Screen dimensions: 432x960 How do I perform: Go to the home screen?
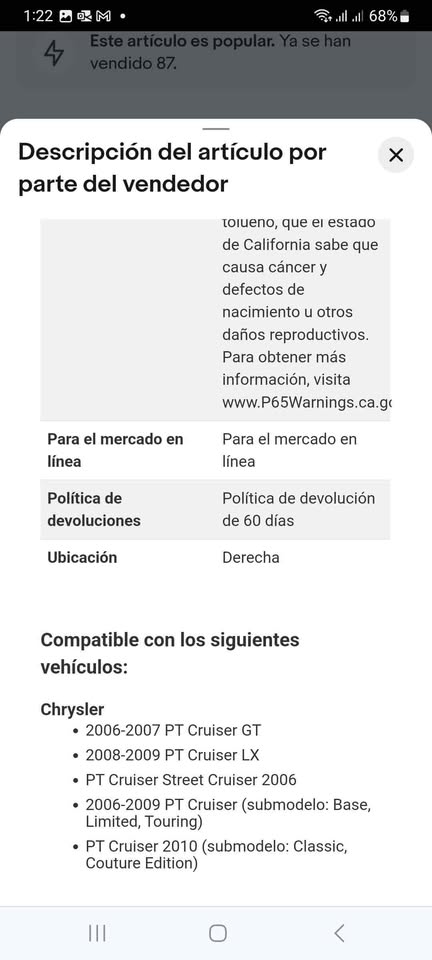click(218, 933)
